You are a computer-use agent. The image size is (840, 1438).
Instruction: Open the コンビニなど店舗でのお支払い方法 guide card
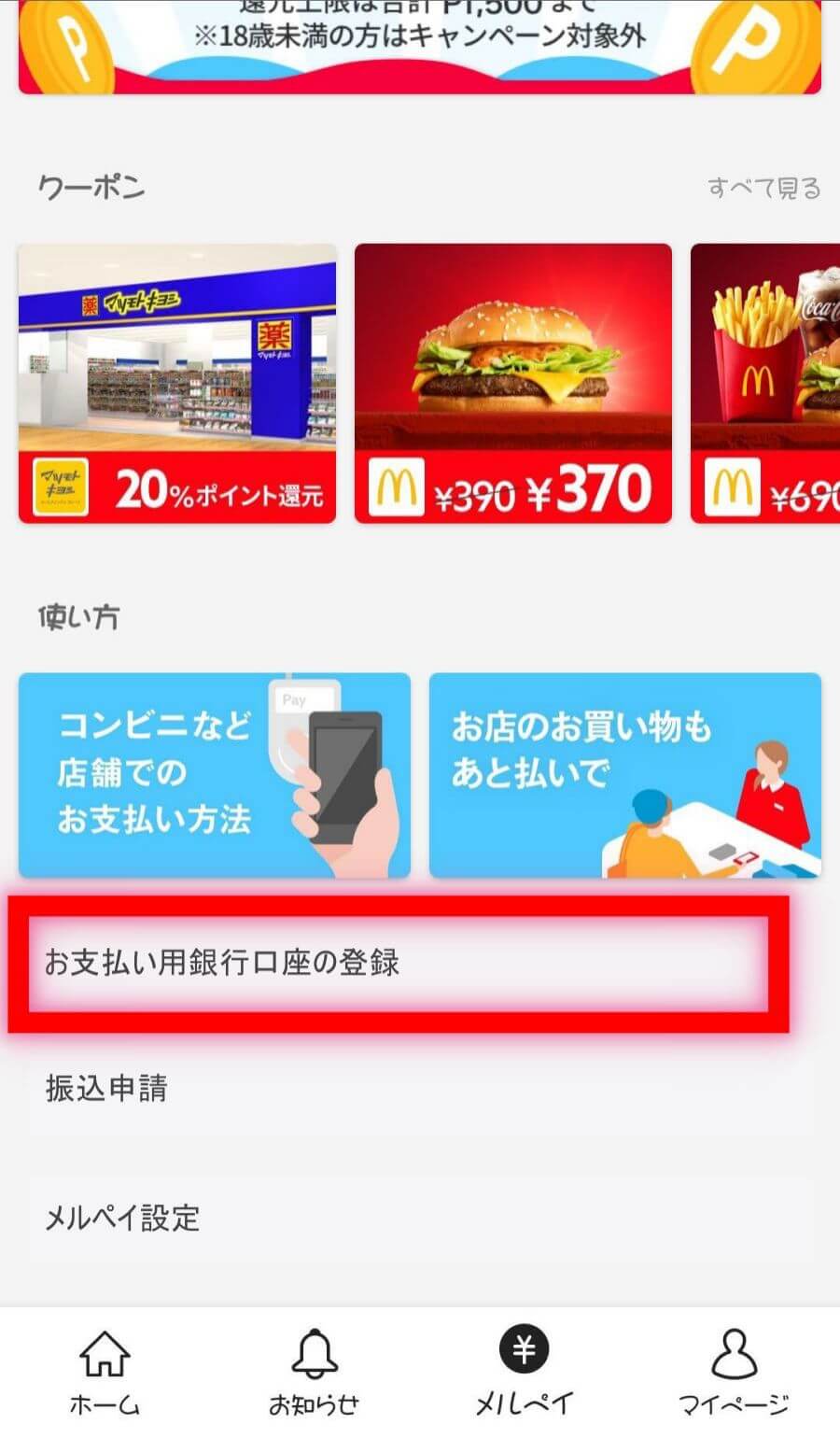click(x=215, y=775)
